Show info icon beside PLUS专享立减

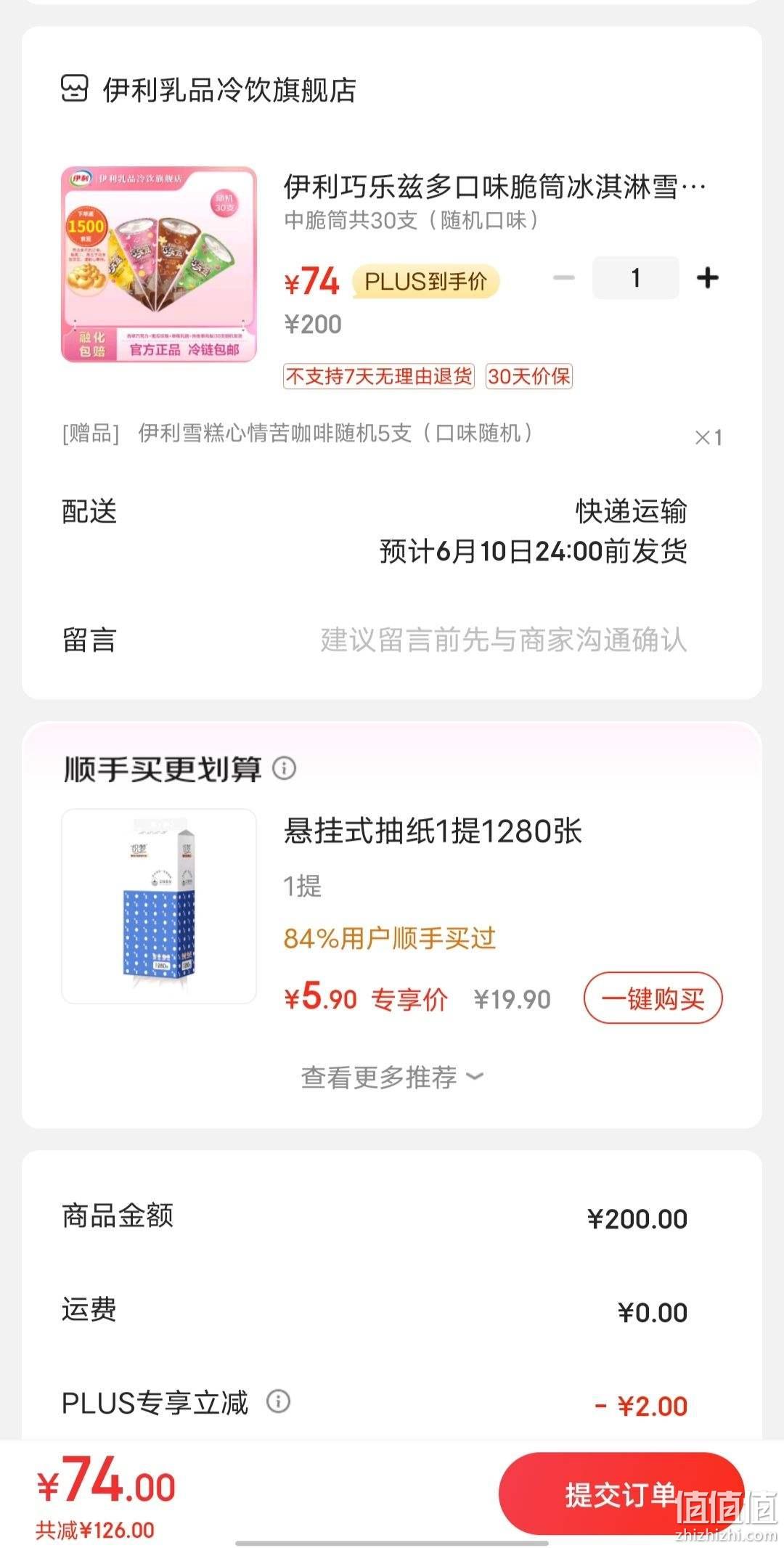coord(279,1401)
